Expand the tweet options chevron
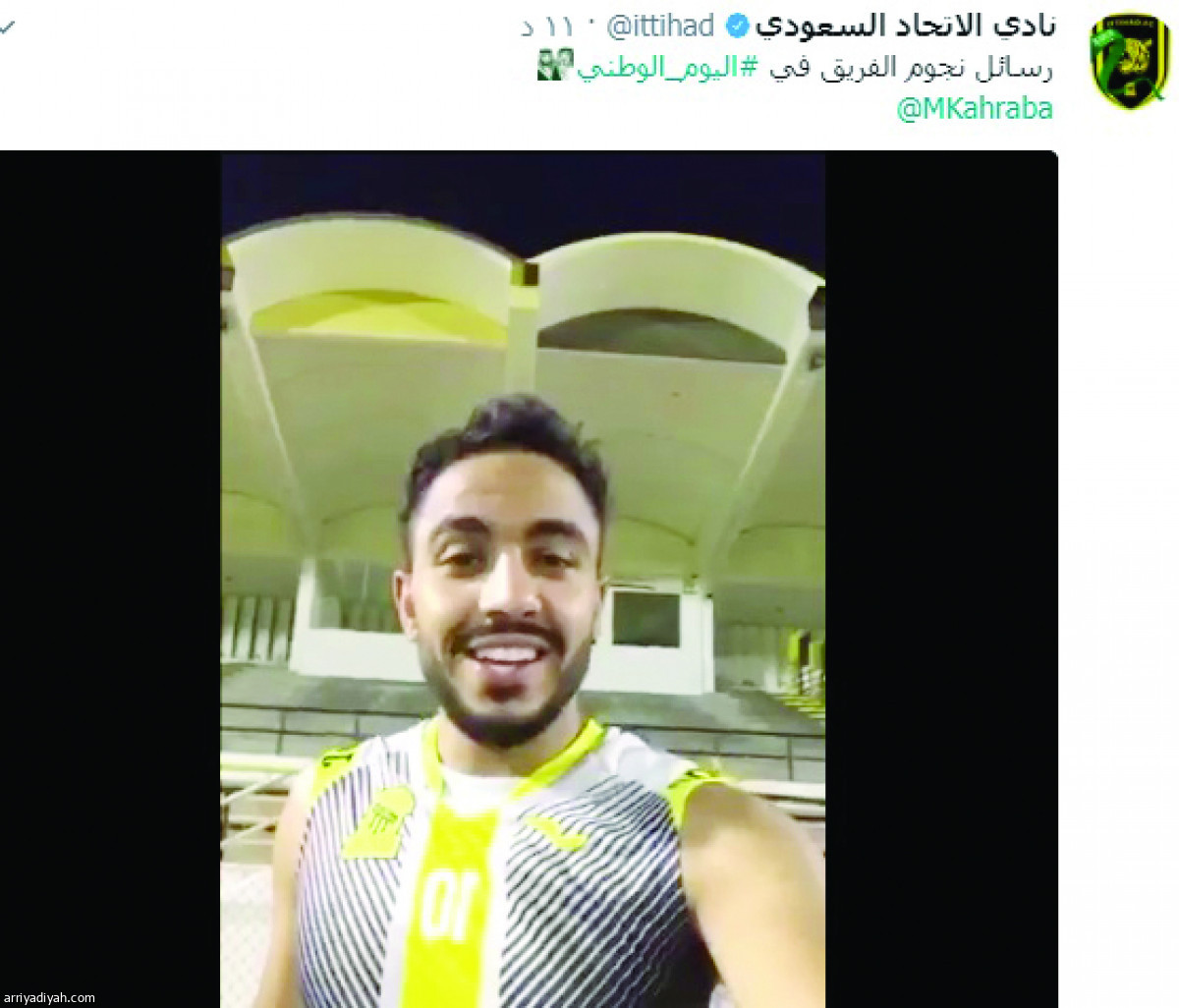This screenshot has height=1008, width=1179. pyautogui.click(x=6, y=28)
